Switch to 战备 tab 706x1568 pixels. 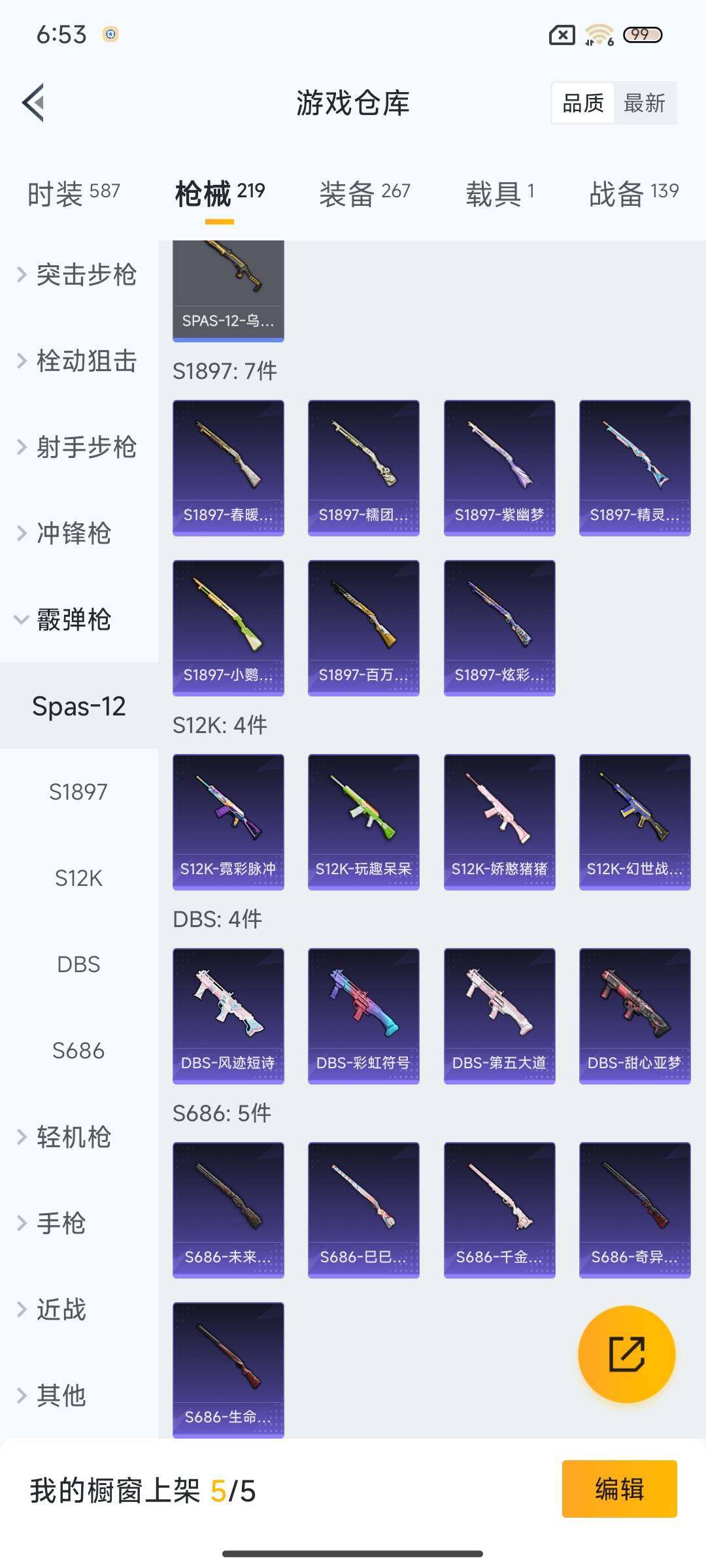[x=633, y=193]
